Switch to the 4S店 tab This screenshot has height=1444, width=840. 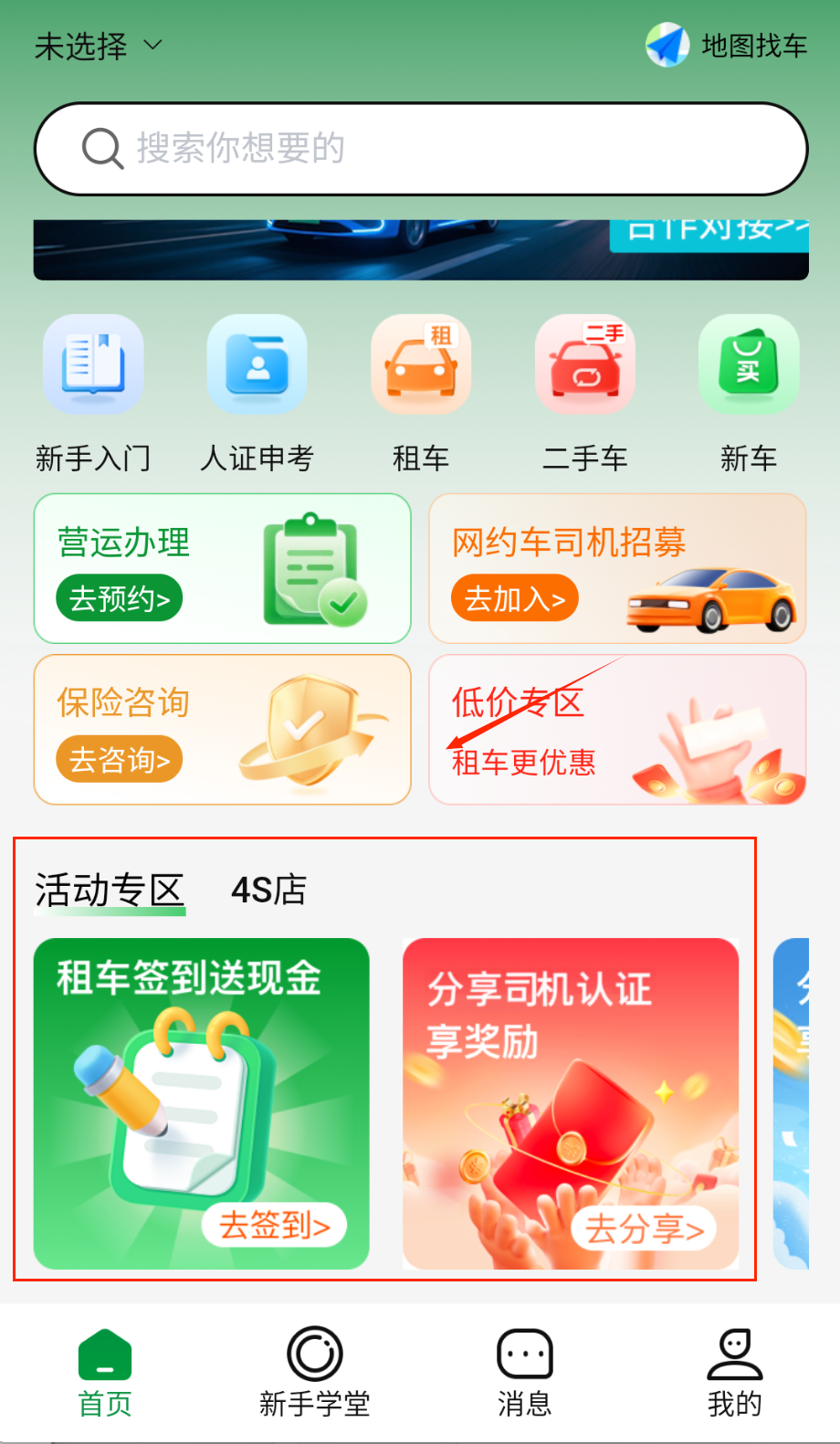tap(268, 890)
